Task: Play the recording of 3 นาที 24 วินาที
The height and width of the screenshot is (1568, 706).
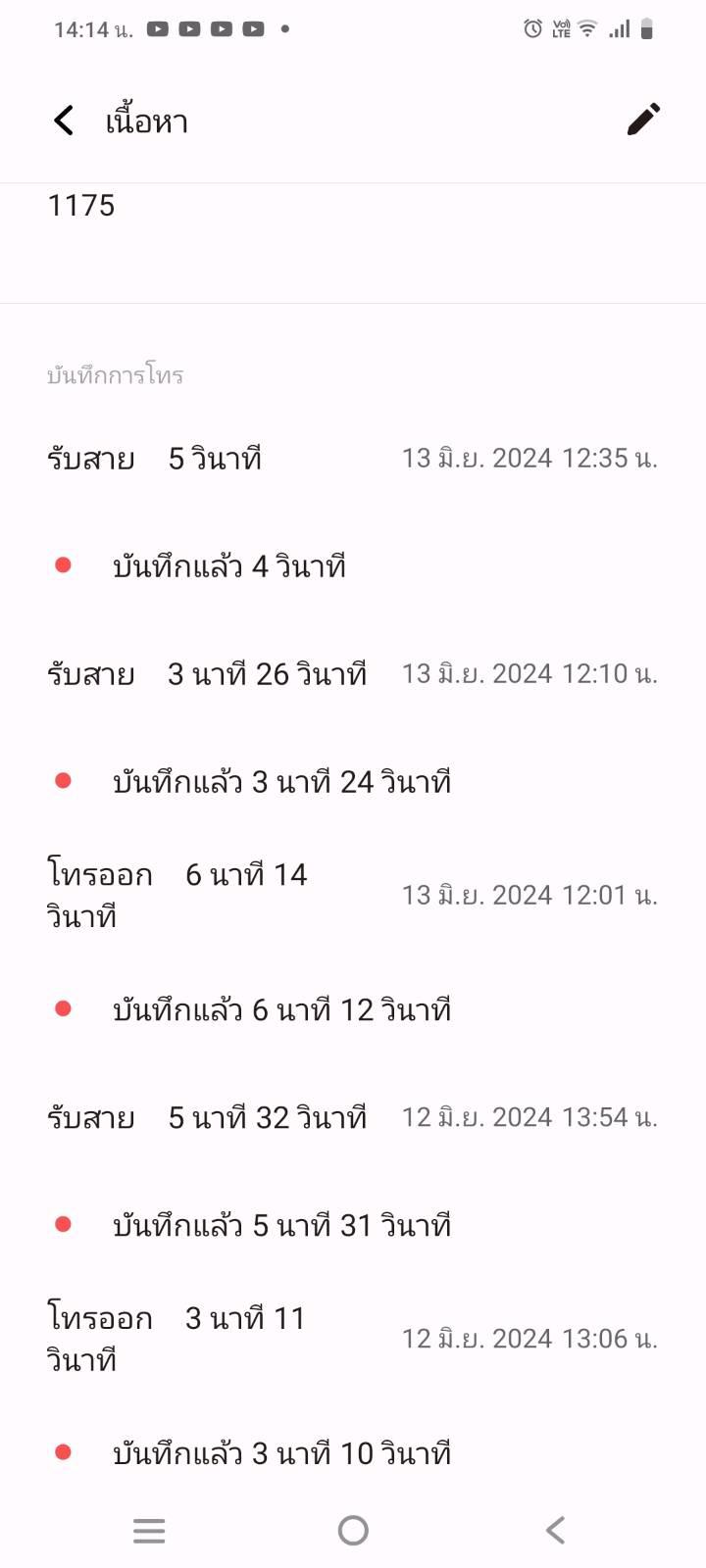Action: (x=353, y=782)
